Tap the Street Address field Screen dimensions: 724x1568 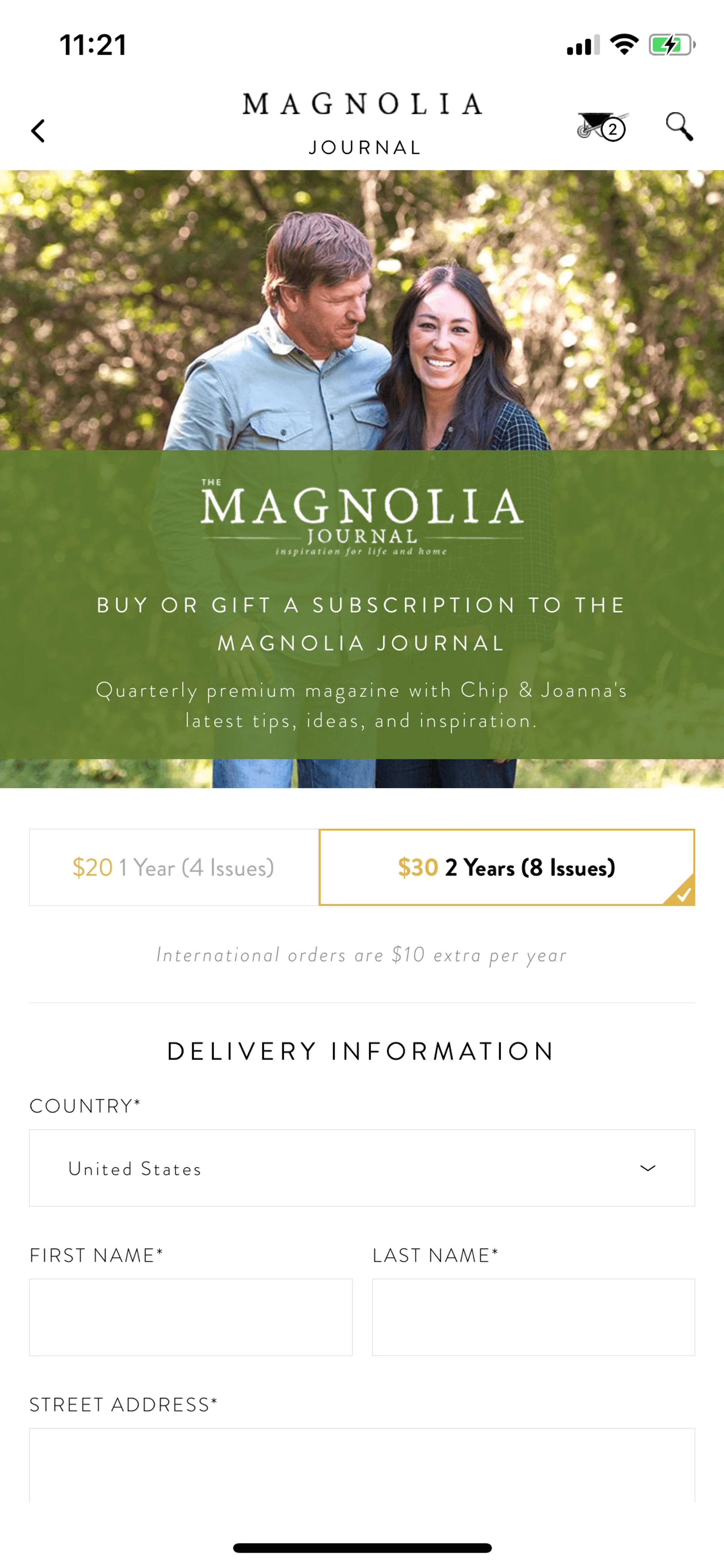[x=361, y=1464]
